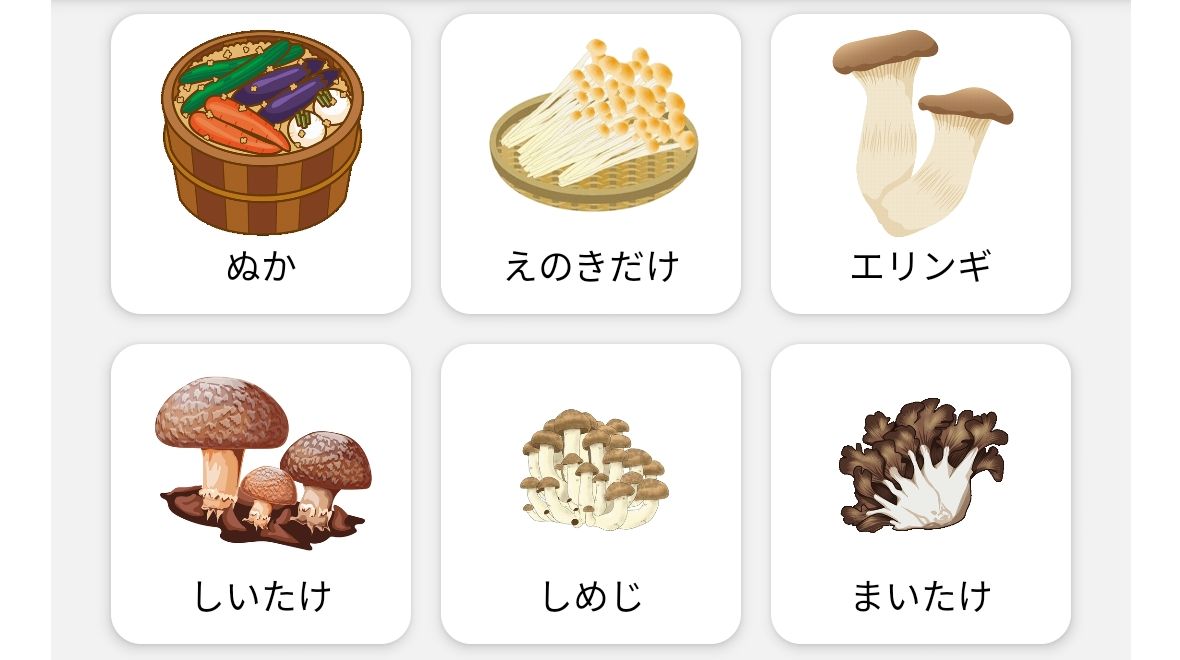Choose the しいたけ card
Viewport: 1180px width, 660px height.
pyautogui.click(x=261, y=494)
